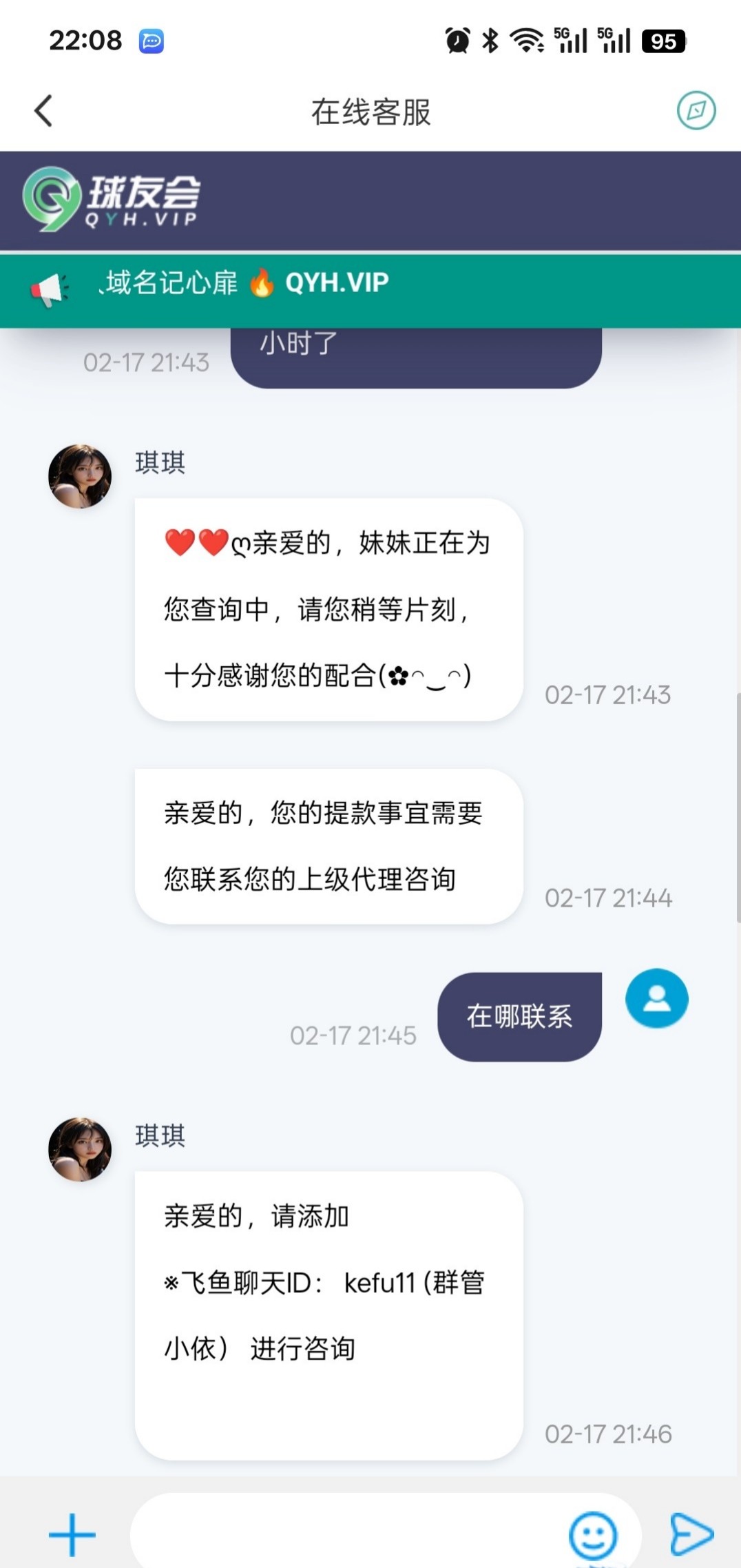This screenshot has width=741, height=1568.
Task: Send the message with the arrow icon
Action: 691,1534
